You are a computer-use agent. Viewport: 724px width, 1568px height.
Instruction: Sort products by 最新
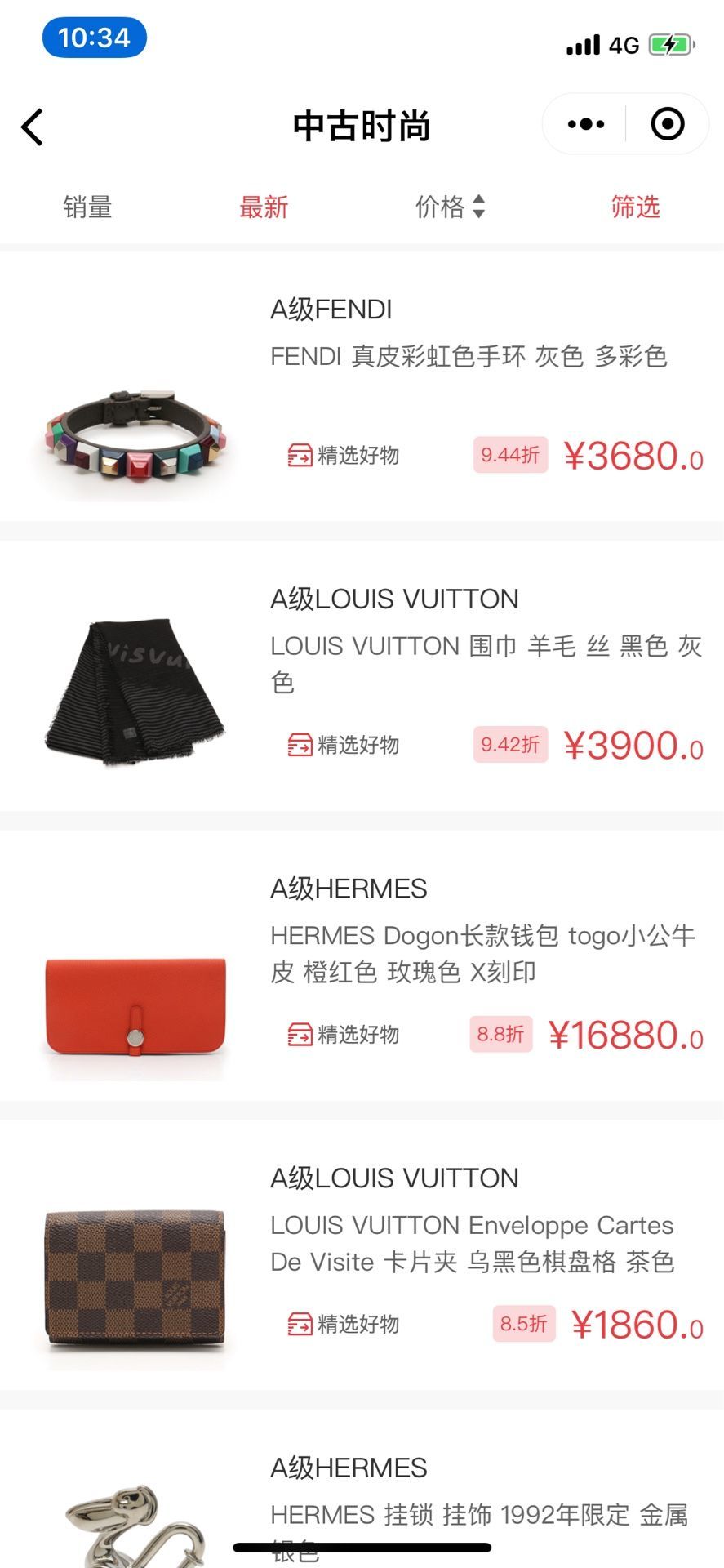click(264, 207)
